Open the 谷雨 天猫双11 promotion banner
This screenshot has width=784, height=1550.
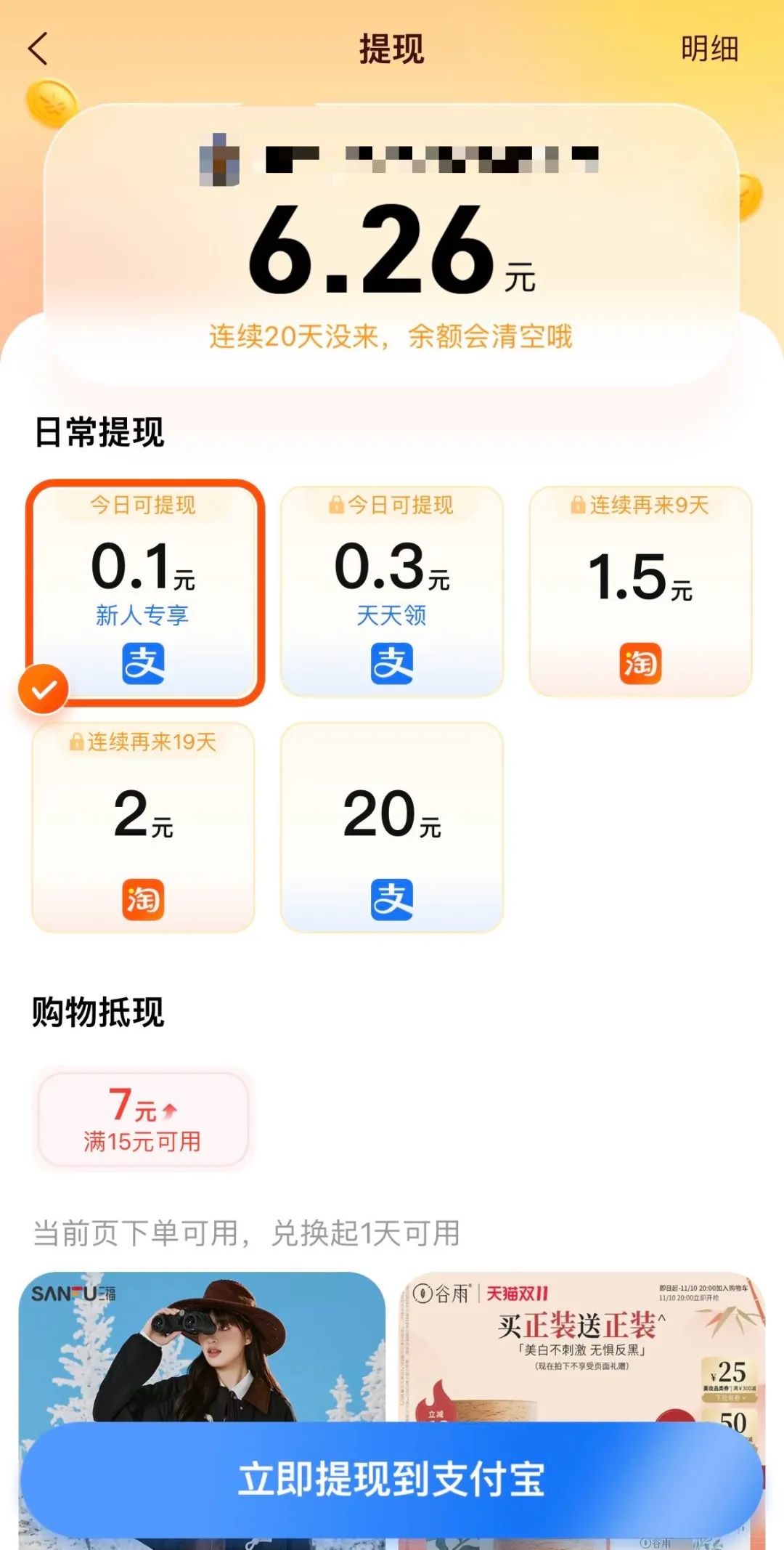point(581,1344)
